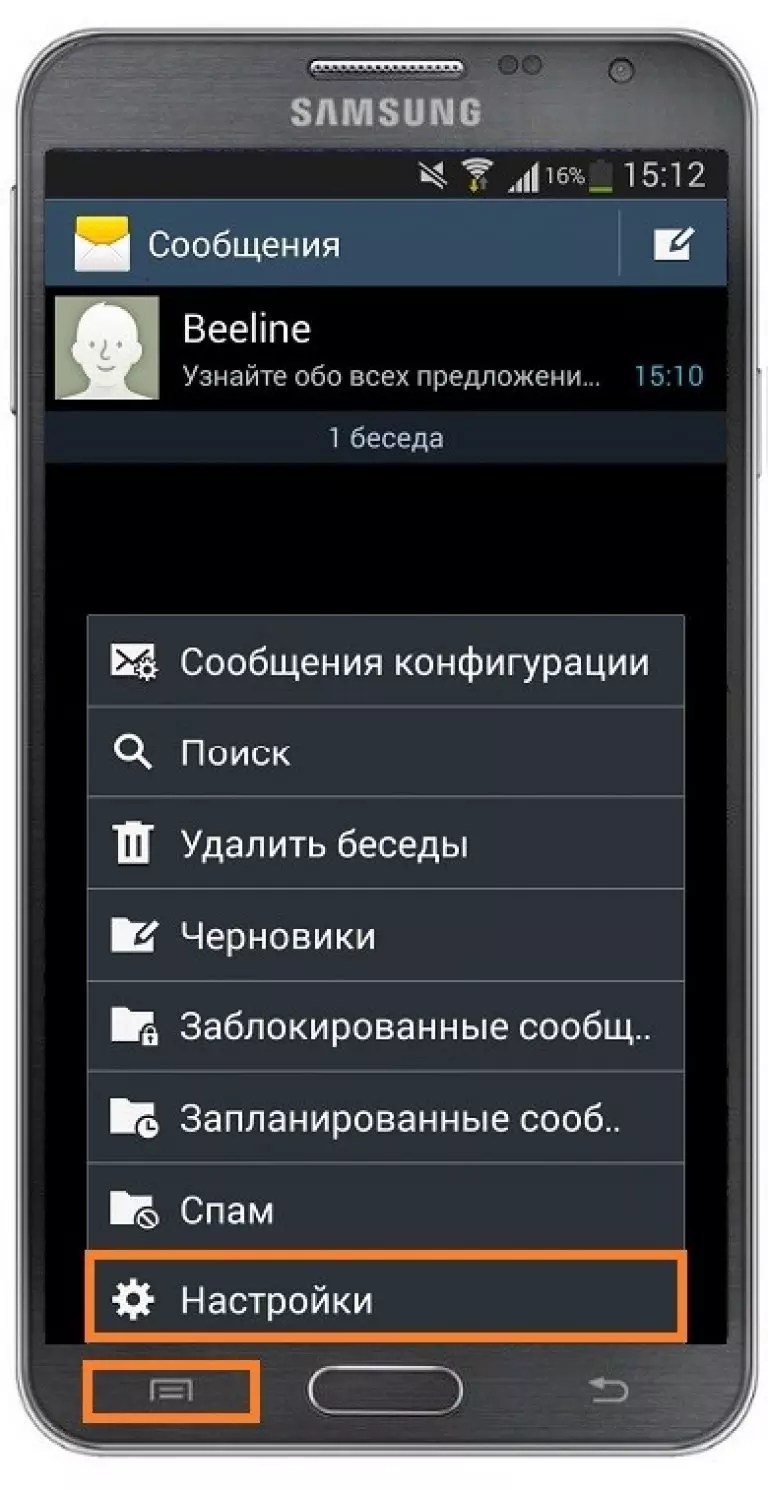Go to home via home button
This screenshot has height=1490, width=768.
point(385,1391)
